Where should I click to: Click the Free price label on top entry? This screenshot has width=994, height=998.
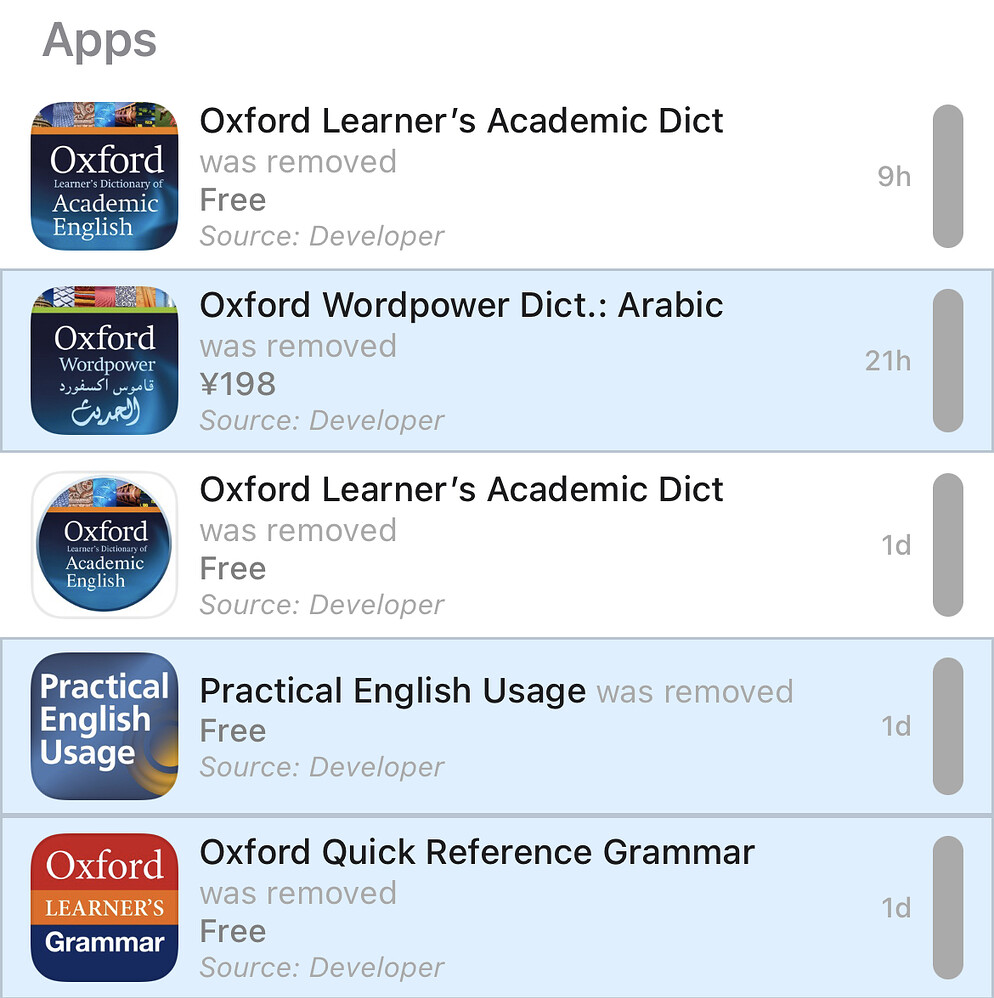click(232, 200)
